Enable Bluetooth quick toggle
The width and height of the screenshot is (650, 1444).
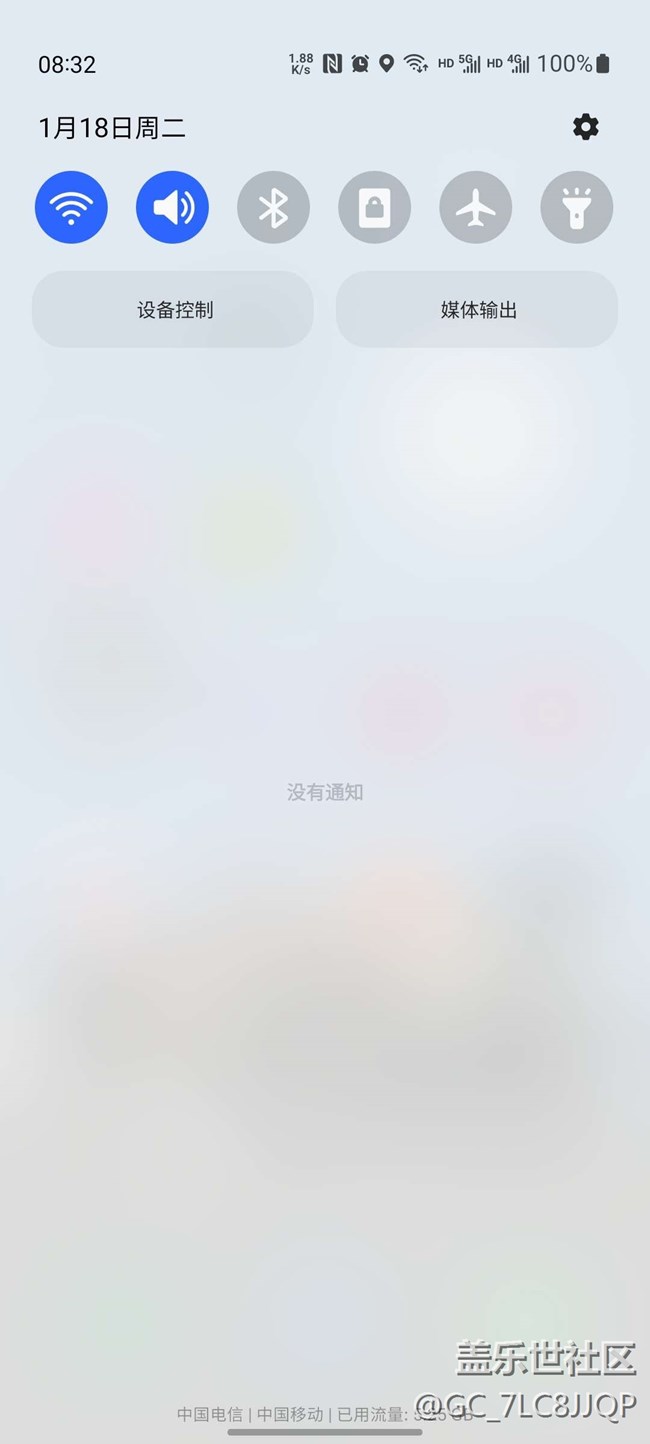point(273,207)
